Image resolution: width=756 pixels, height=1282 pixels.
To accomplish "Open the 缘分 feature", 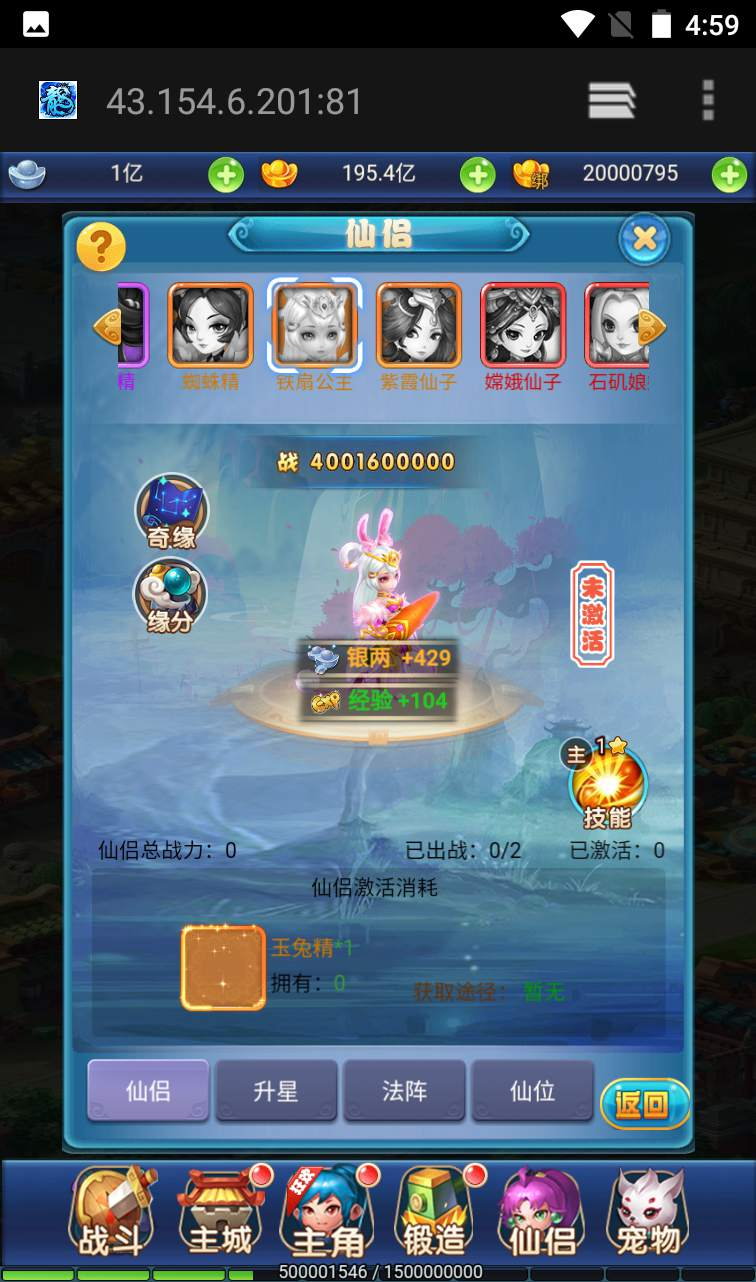I will 170,597.
